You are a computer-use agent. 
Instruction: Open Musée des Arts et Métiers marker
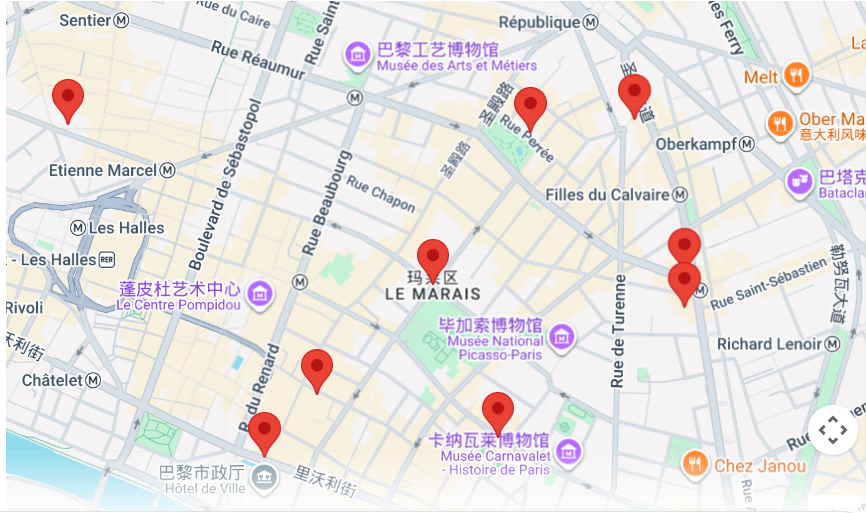pyautogui.click(x=357, y=55)
